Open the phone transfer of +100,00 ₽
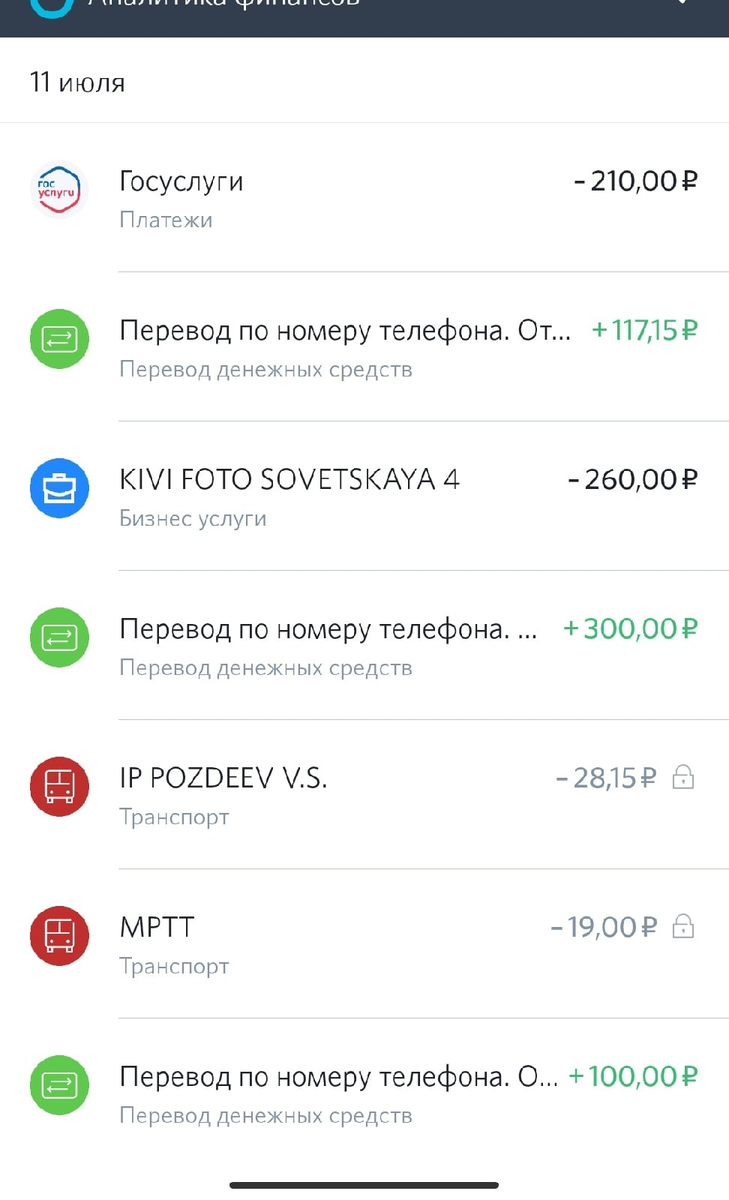 pos(364,1092)
